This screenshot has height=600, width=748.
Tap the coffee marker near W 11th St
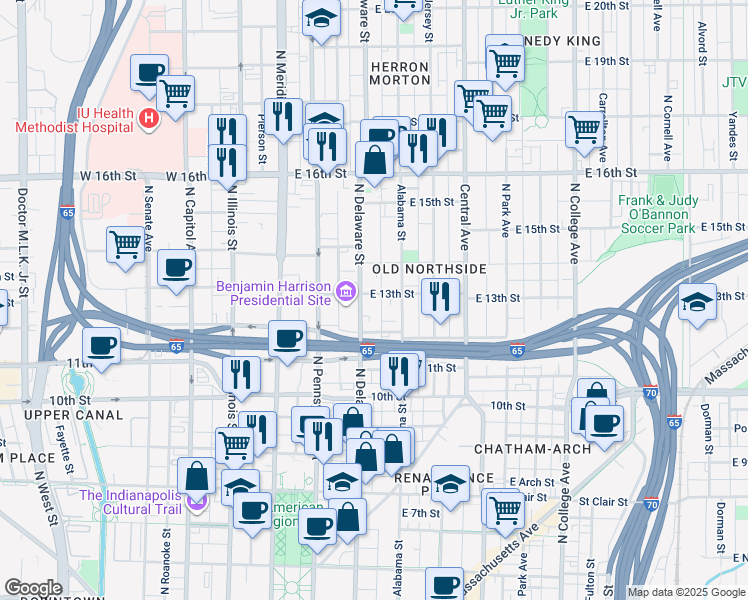tap(102, 346)
